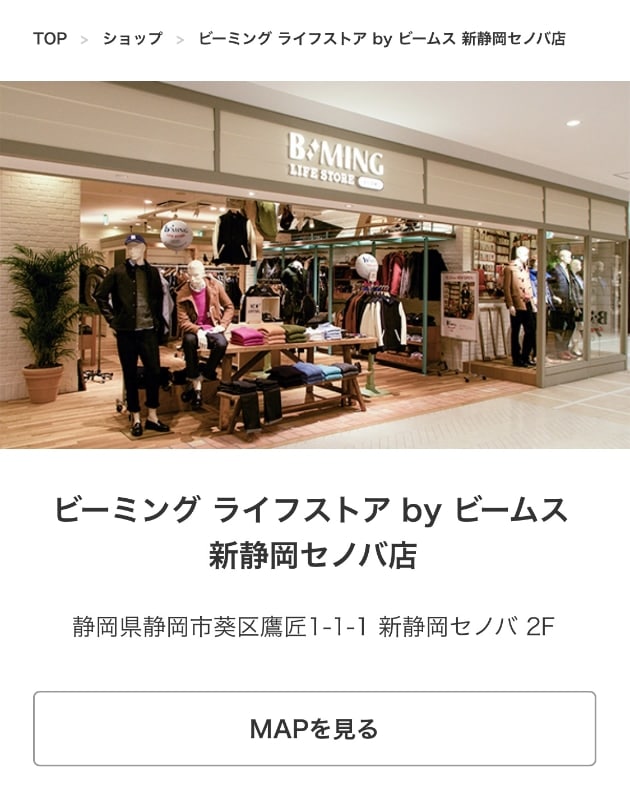Tap the MAPを見る button
This screenshot has width=630, height=805.
pos(314,729)
